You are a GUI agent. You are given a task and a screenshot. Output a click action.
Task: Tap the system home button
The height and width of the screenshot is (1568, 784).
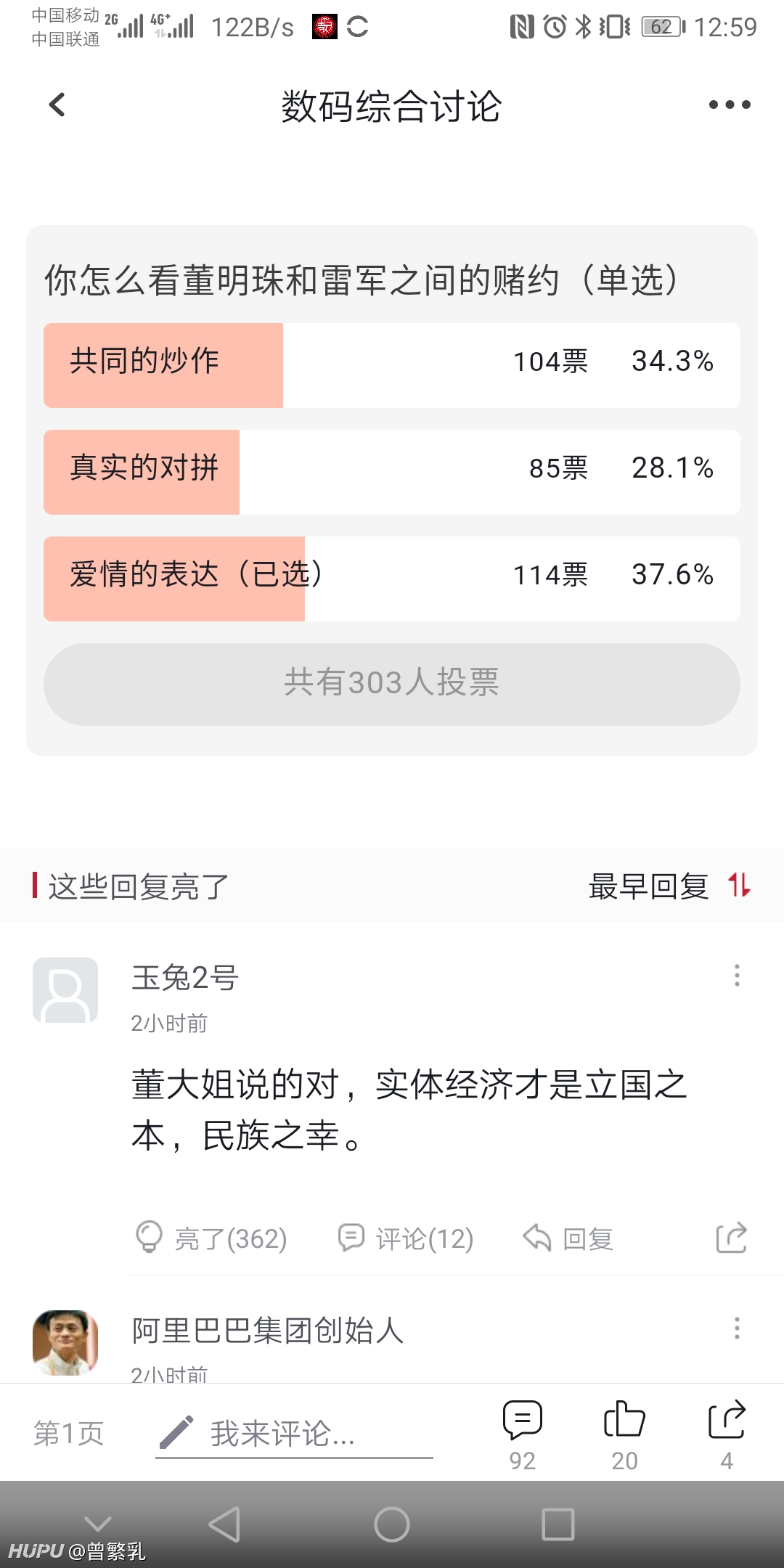(x=392, y=1524)
